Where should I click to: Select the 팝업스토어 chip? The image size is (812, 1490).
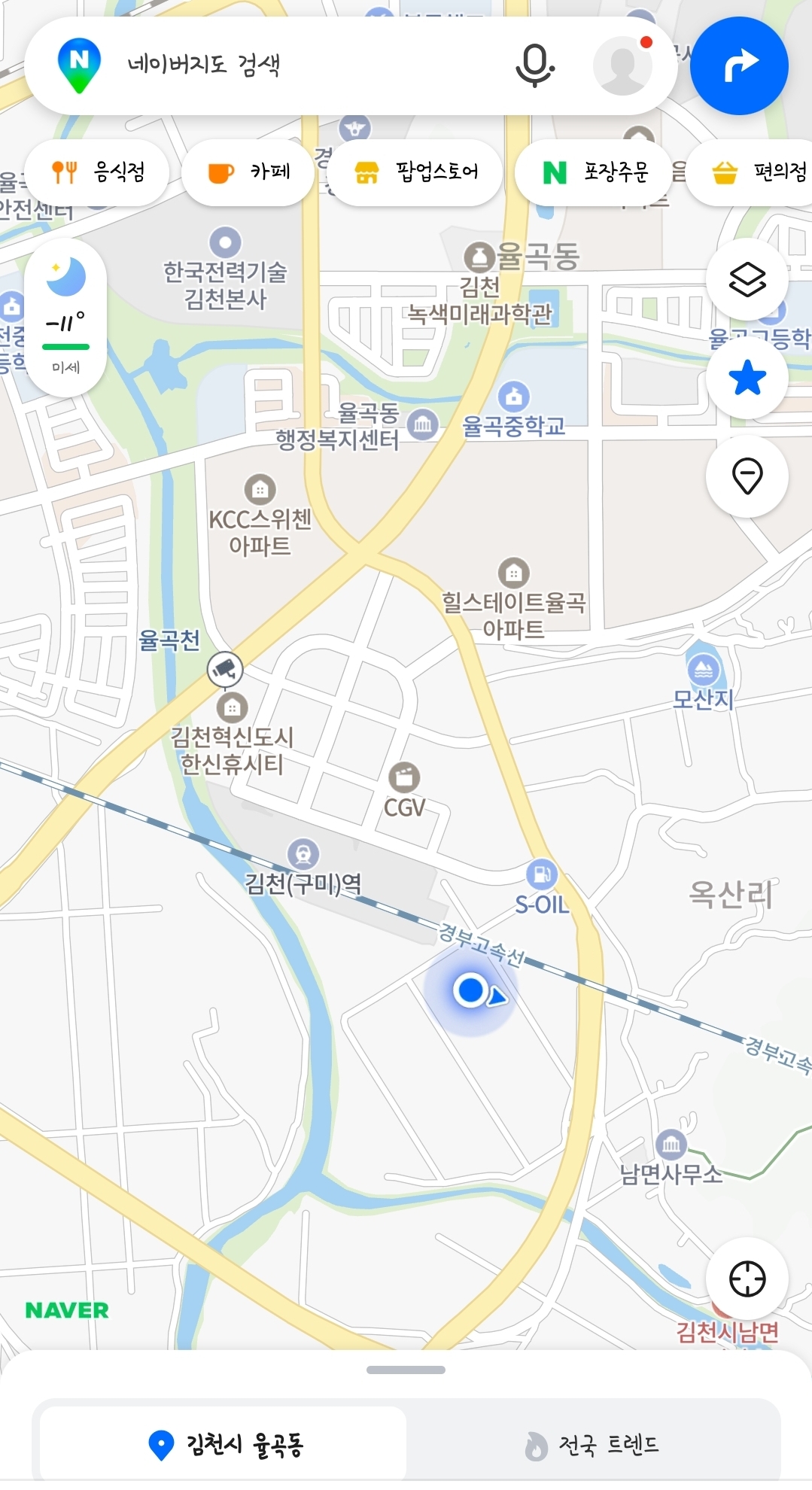[415, 172]
